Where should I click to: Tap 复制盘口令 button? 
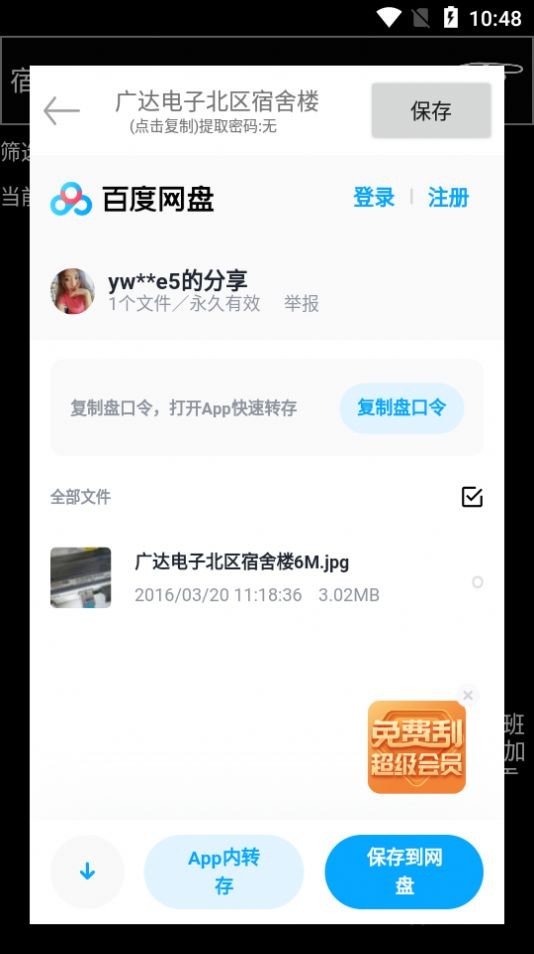[401, 408]
